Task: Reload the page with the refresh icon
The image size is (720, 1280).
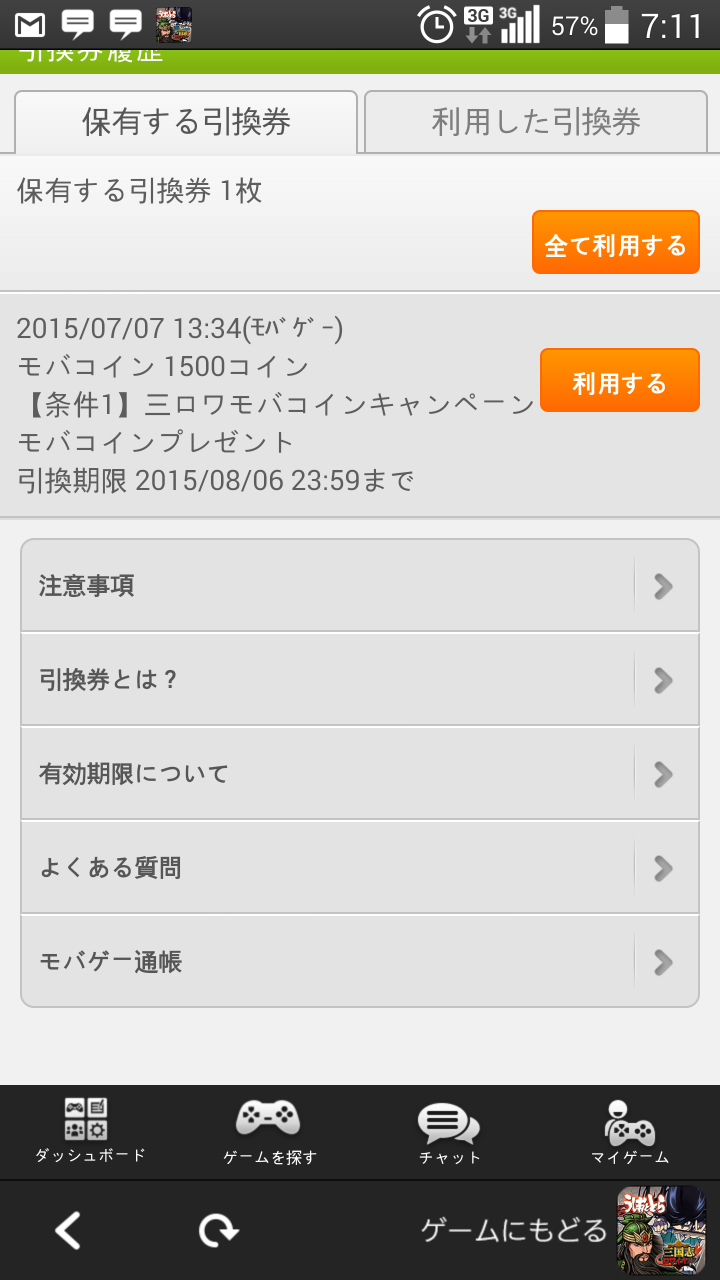Action: (x=217, y=1230)
